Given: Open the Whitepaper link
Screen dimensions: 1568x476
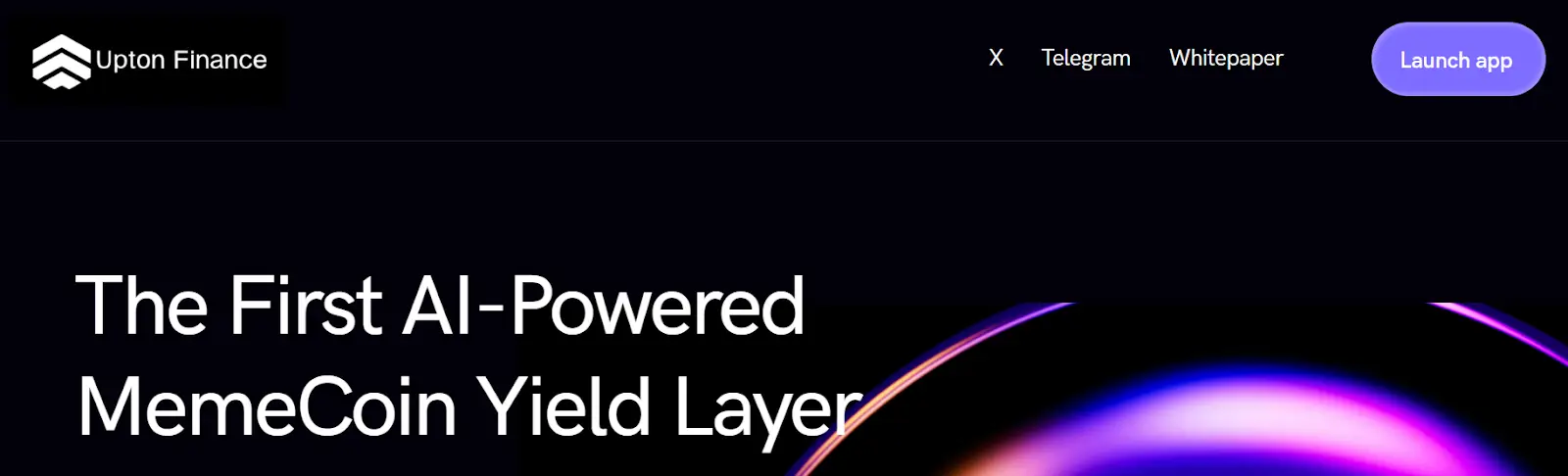Looking at the screenshot, I should pyautogui.click(x=1225, y=58).
